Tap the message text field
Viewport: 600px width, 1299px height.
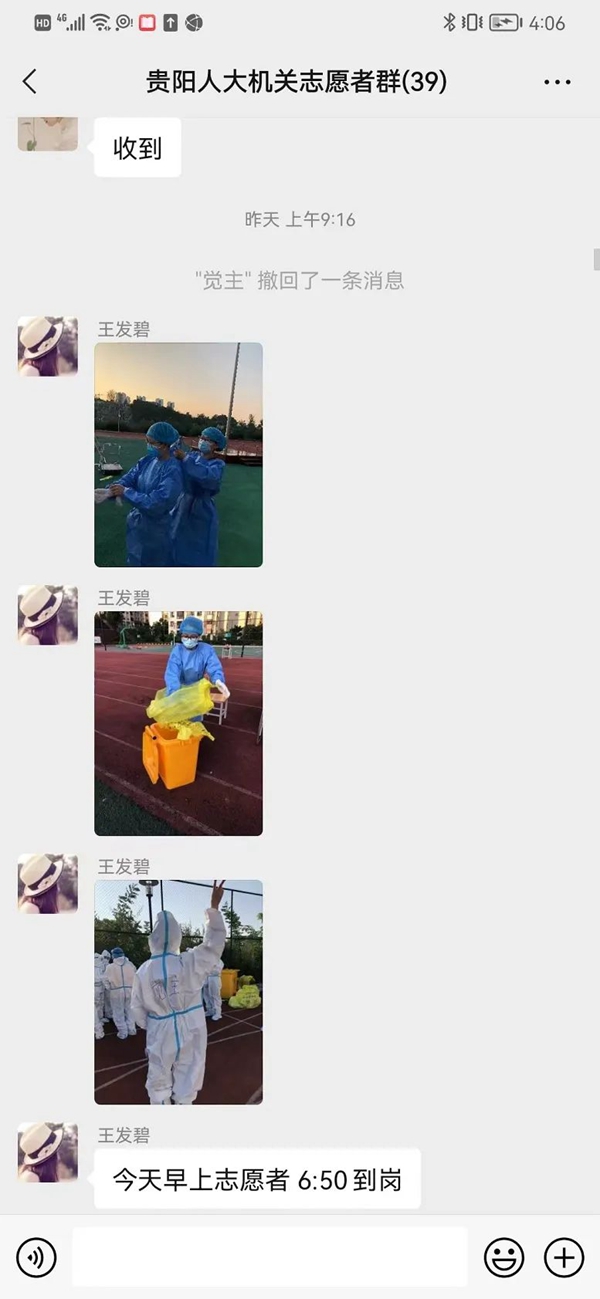(269, 1257)
